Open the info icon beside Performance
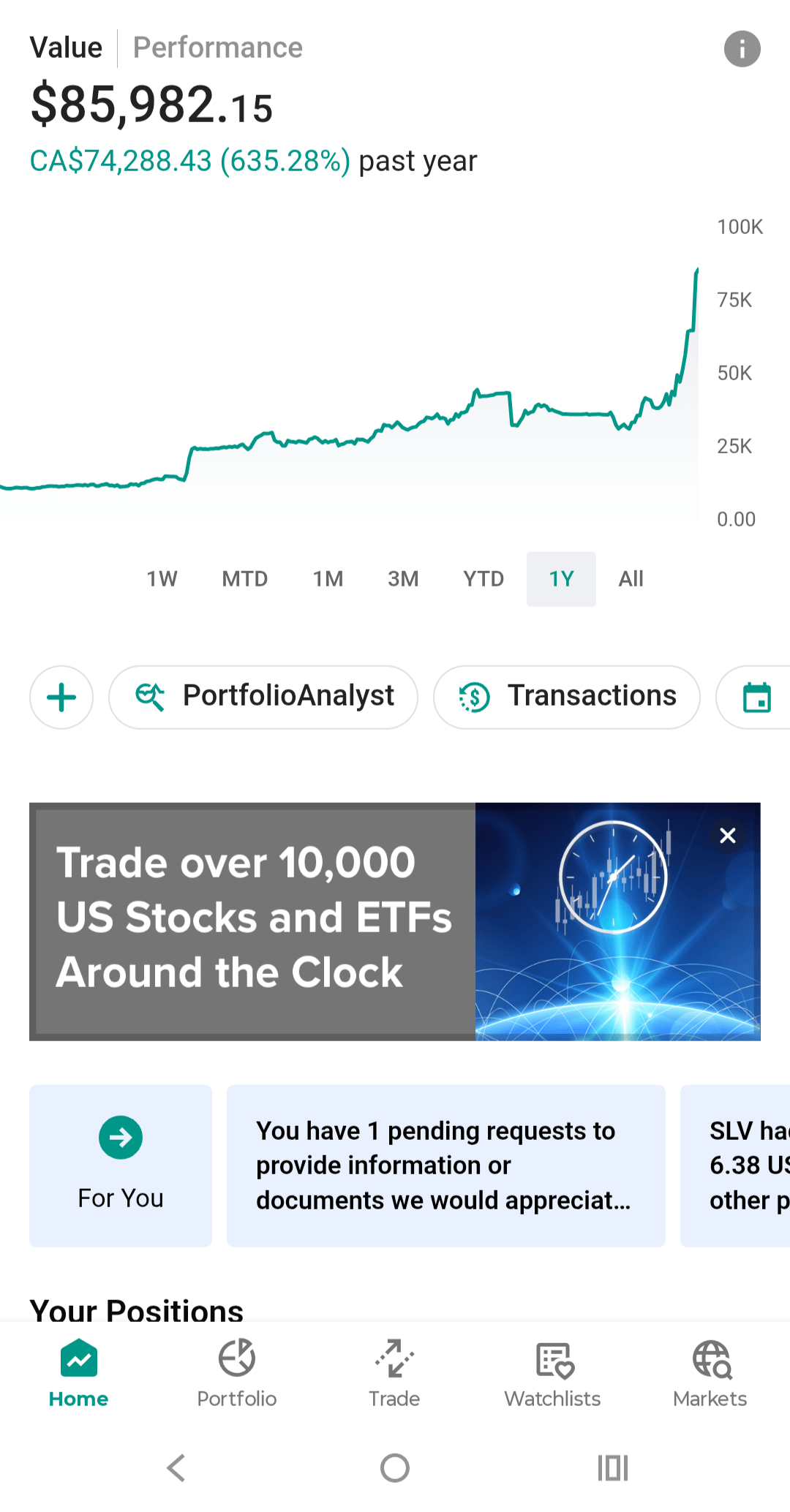The height and width of the screenshot is (1512, 790). [x=742, y=49]
